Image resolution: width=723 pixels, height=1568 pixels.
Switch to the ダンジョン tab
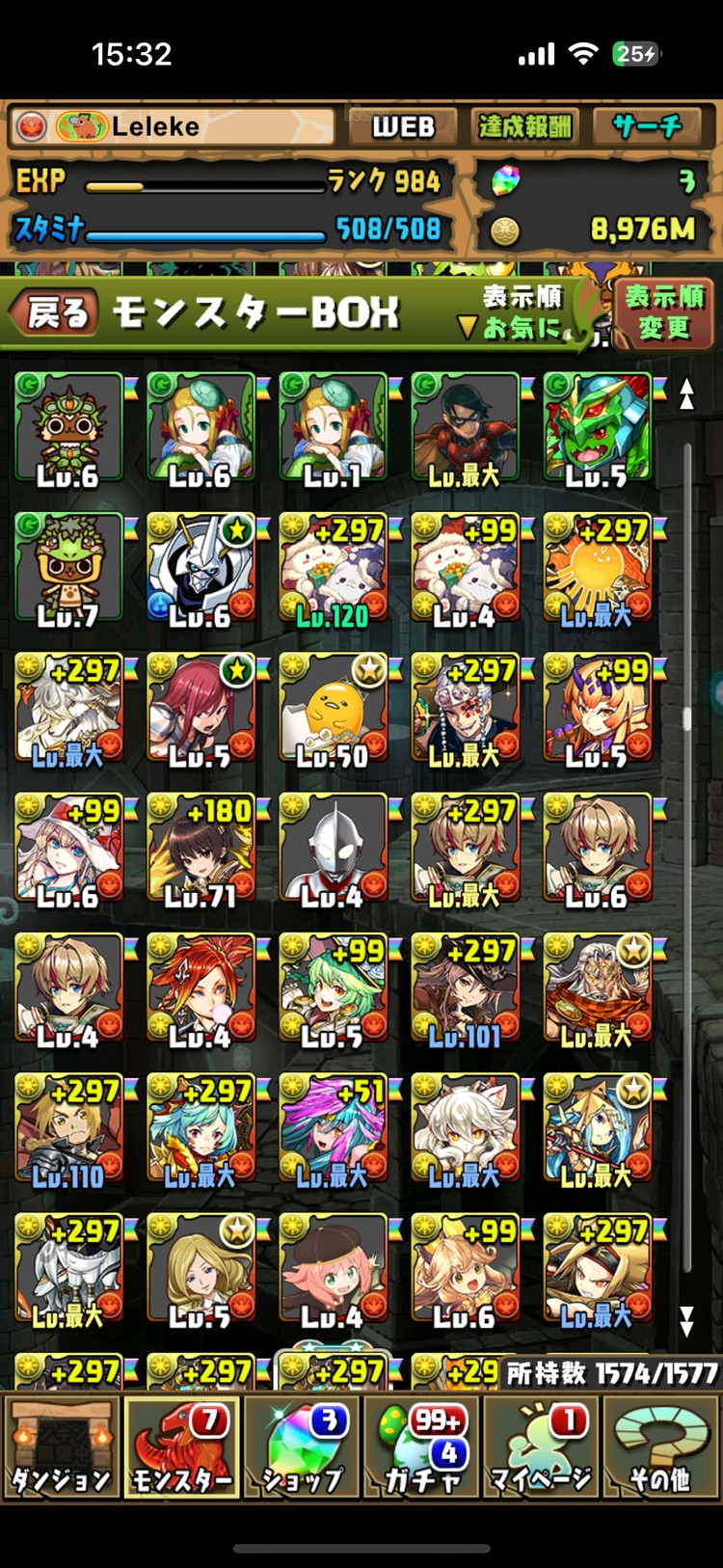pyautogui.click(x=62, y=1446)
